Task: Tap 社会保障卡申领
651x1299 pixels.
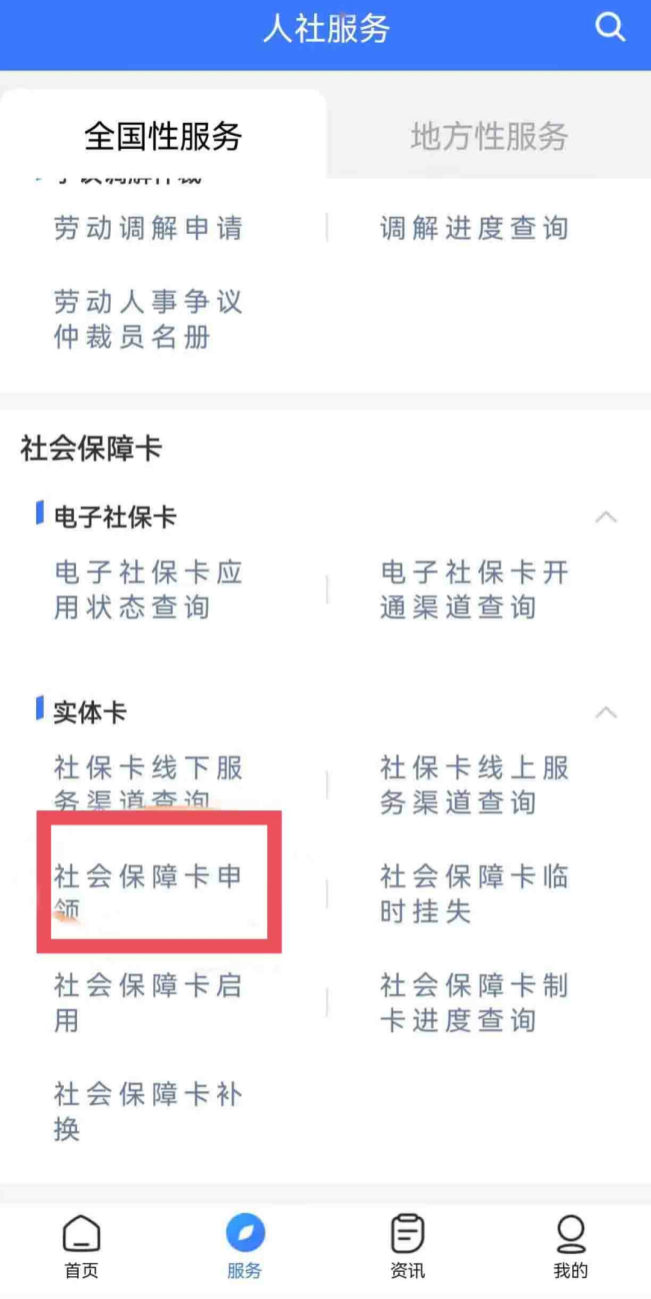Action: coord(148,894)
